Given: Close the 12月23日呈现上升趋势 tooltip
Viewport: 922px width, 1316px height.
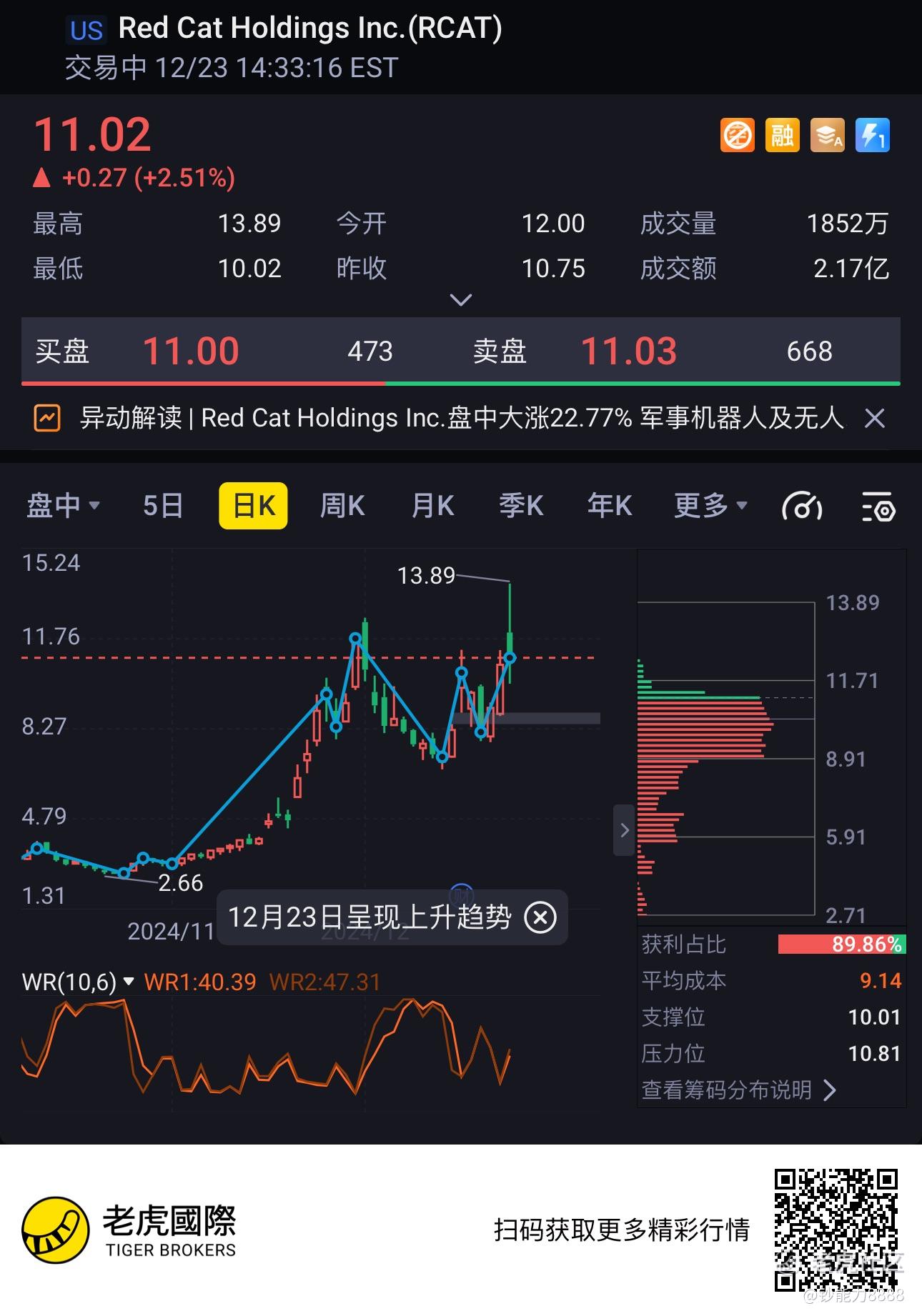Looking at the screenshot, I should (x=540, y=917).
